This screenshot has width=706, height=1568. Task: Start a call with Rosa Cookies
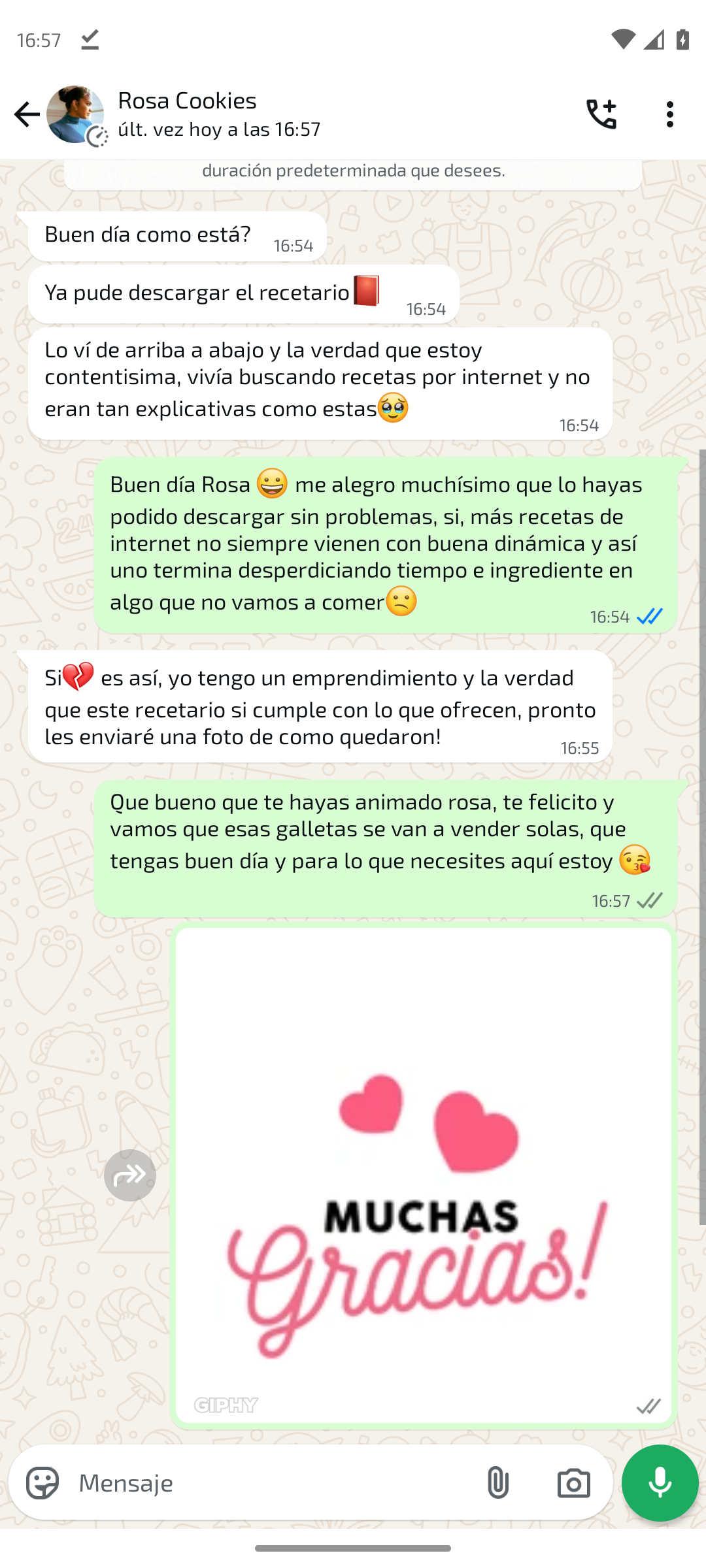tap(601, 114)
